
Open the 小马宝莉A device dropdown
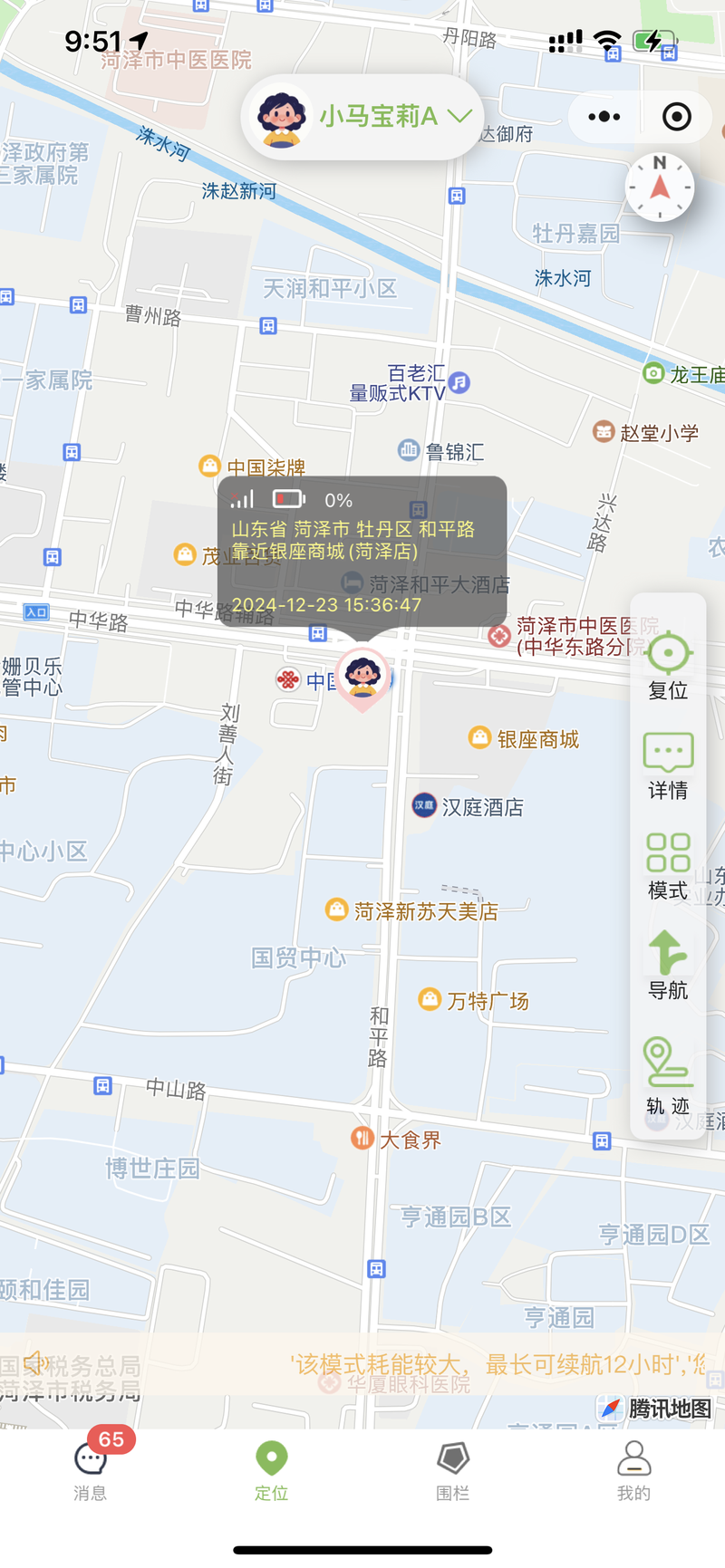pos(364,117)
